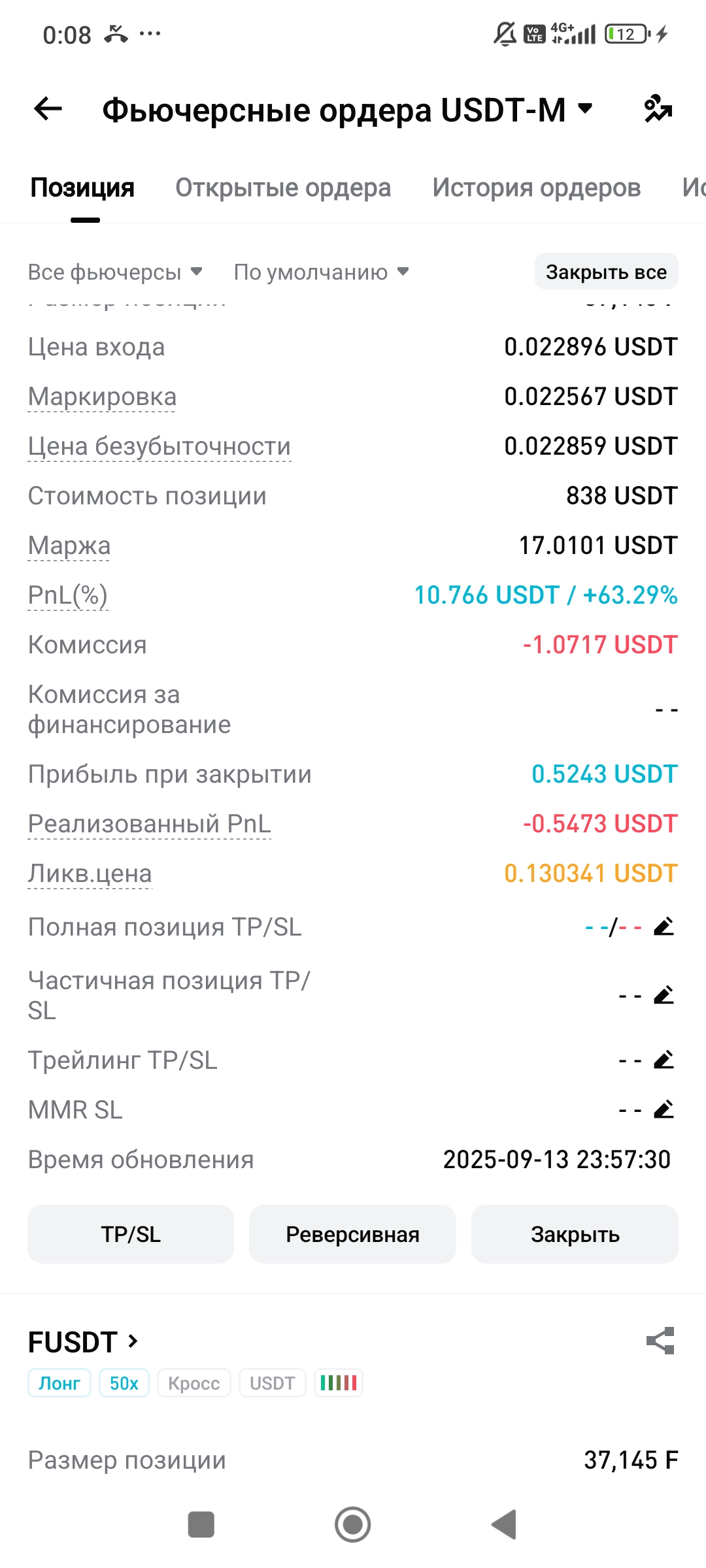Switch to the Открытые ордера tab
This screenshot has height=1568, width=706.
pos(283,188)
